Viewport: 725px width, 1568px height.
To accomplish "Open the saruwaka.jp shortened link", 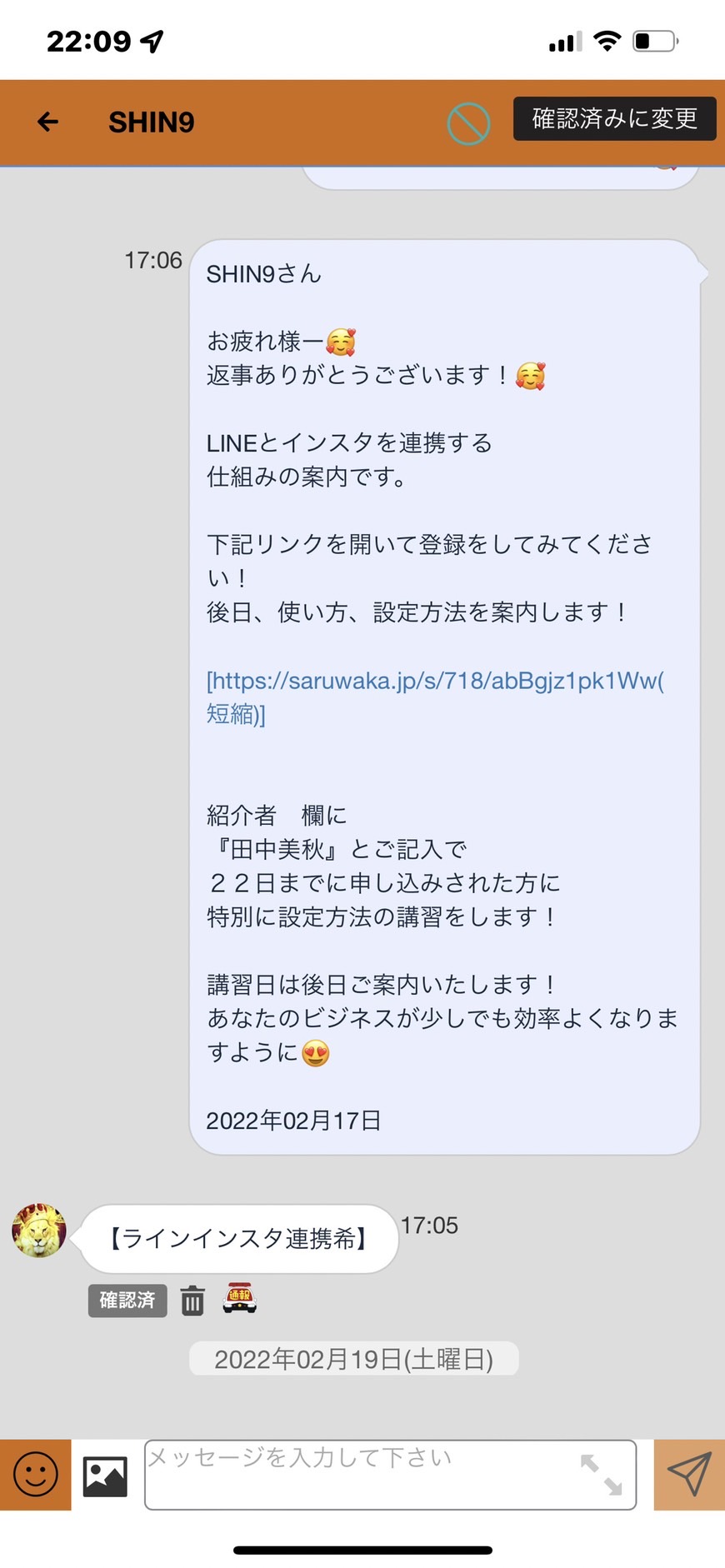I will click(435, 697).
